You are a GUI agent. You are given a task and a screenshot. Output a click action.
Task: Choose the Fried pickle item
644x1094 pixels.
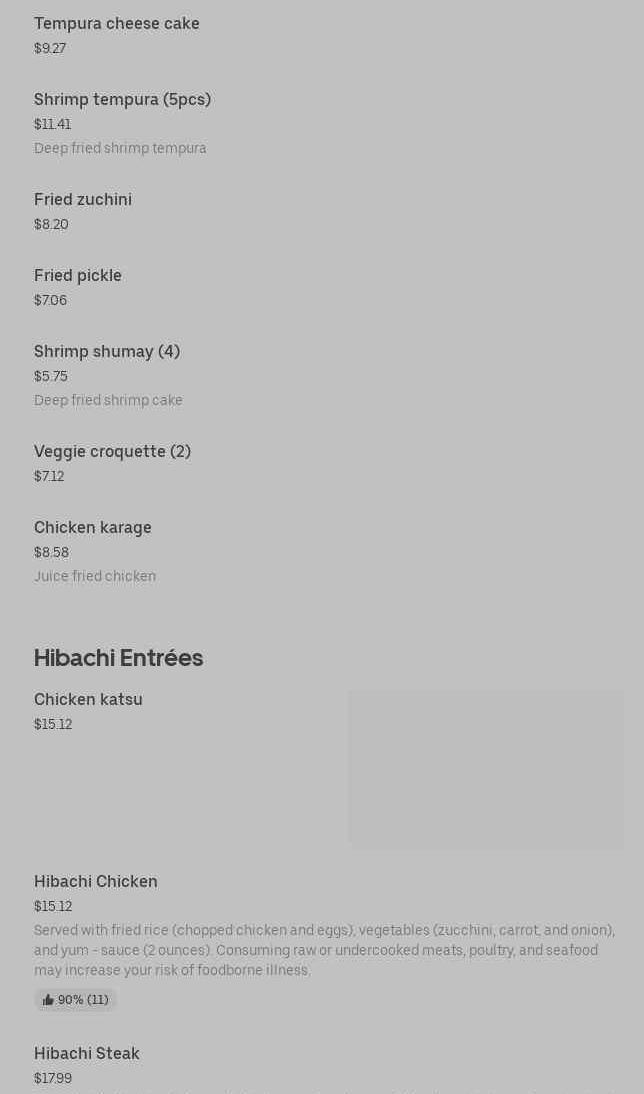click(x=78, y=276)
